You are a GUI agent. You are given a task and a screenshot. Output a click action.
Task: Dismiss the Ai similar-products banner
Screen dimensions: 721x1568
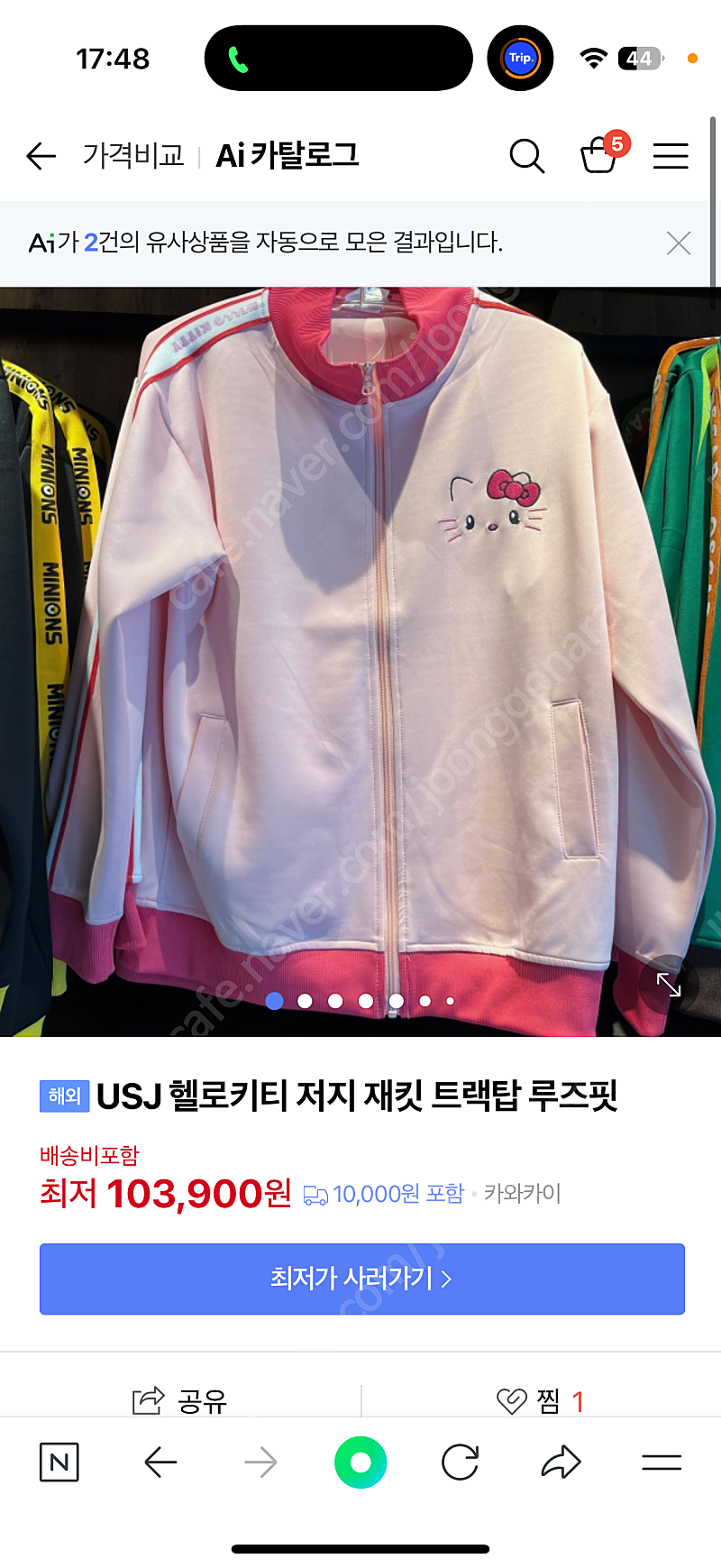679,243
